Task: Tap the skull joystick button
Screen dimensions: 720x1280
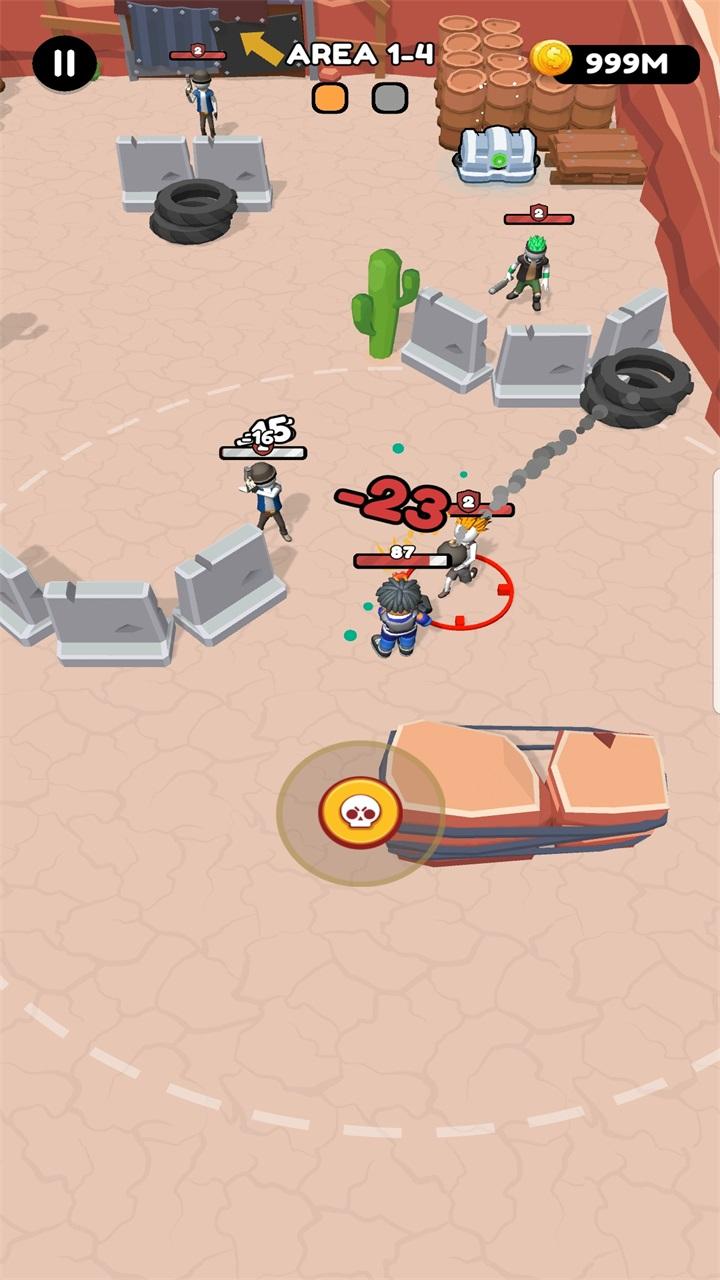Action: (360, 813)
